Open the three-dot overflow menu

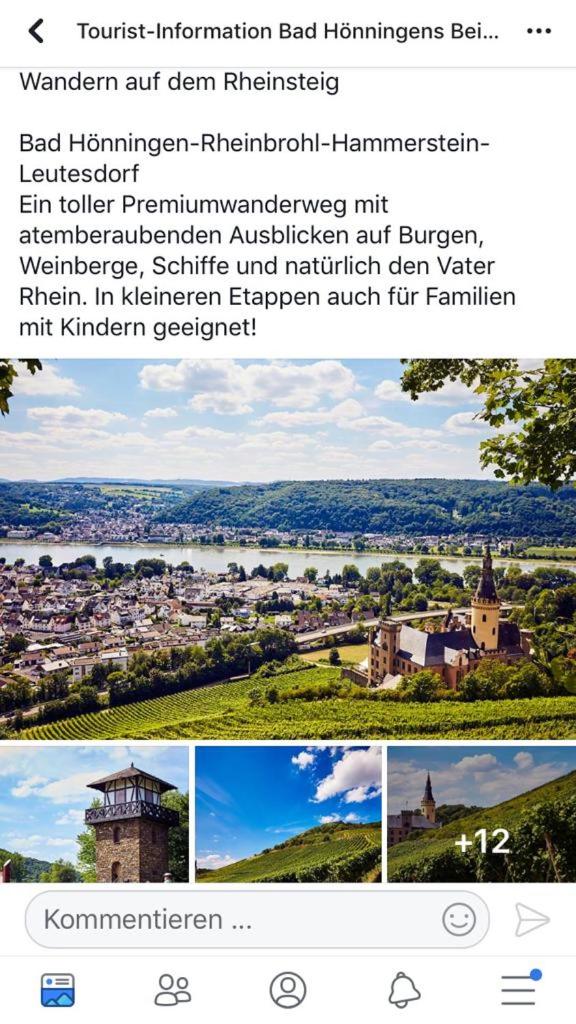(x=539, y=31)
